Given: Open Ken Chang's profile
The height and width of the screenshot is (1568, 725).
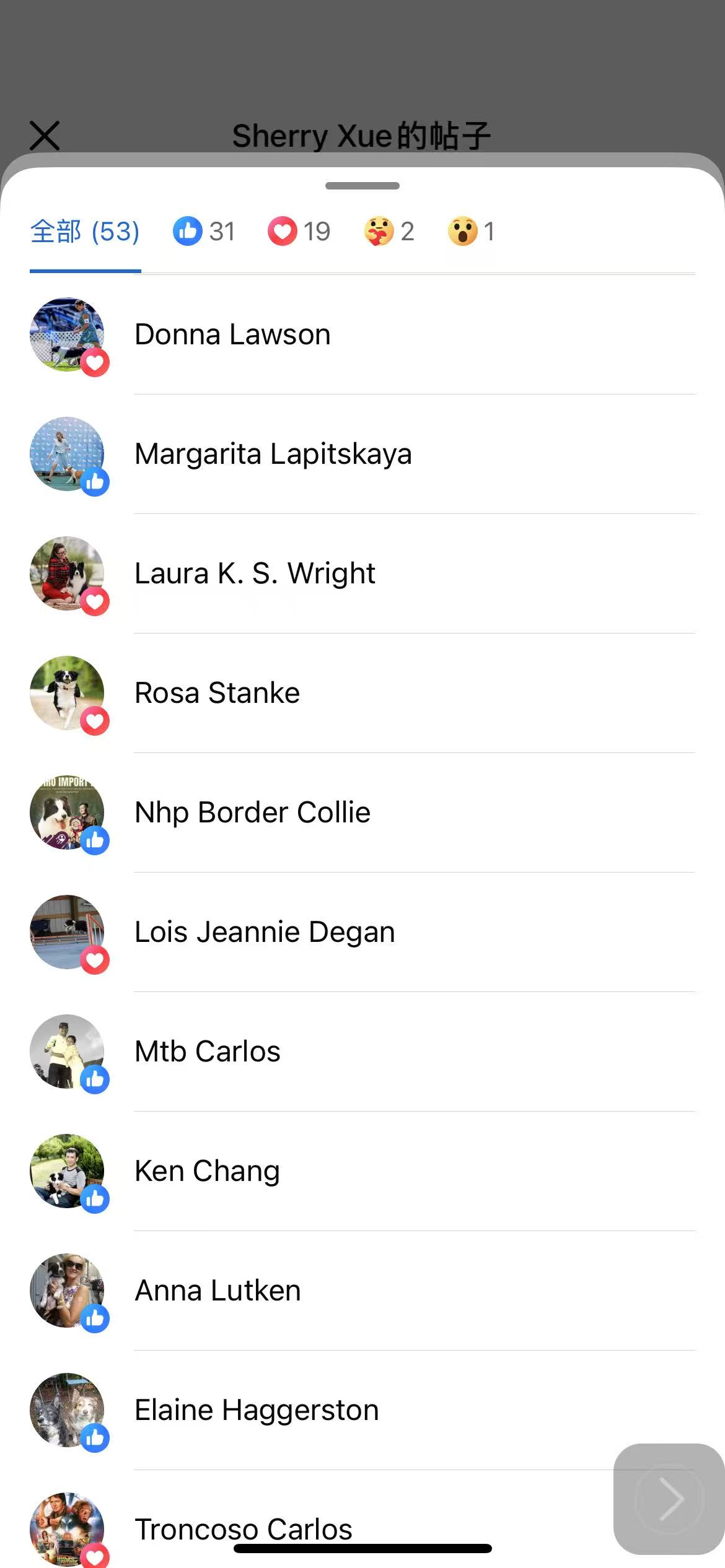Looking at the screenshot, I should pyautogui.click(x=207, y=1171).
